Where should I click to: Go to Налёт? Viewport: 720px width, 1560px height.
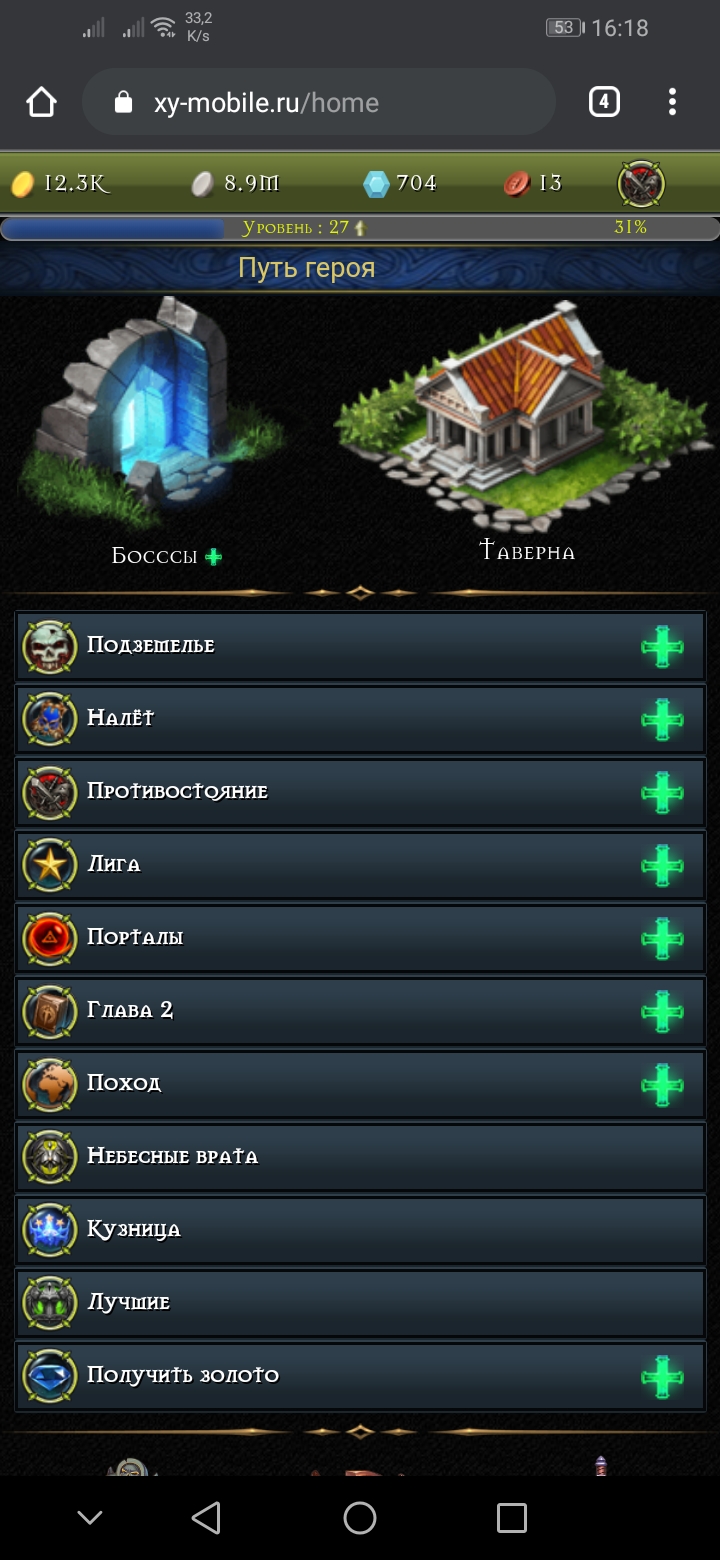click(x=360, y=719)
